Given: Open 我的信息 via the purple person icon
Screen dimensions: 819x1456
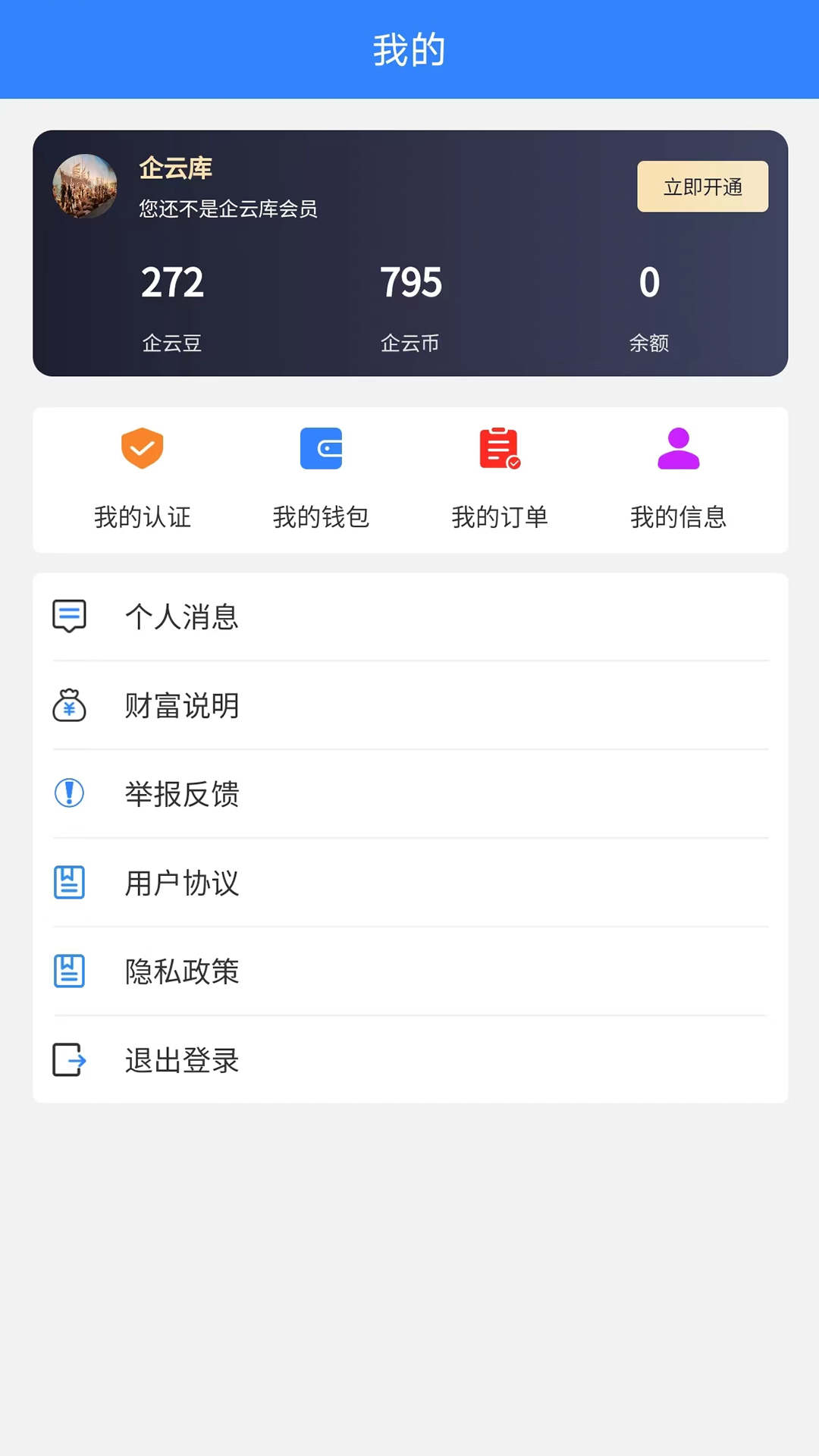Looking at the screenshot, I should click(x=679, y=448).
